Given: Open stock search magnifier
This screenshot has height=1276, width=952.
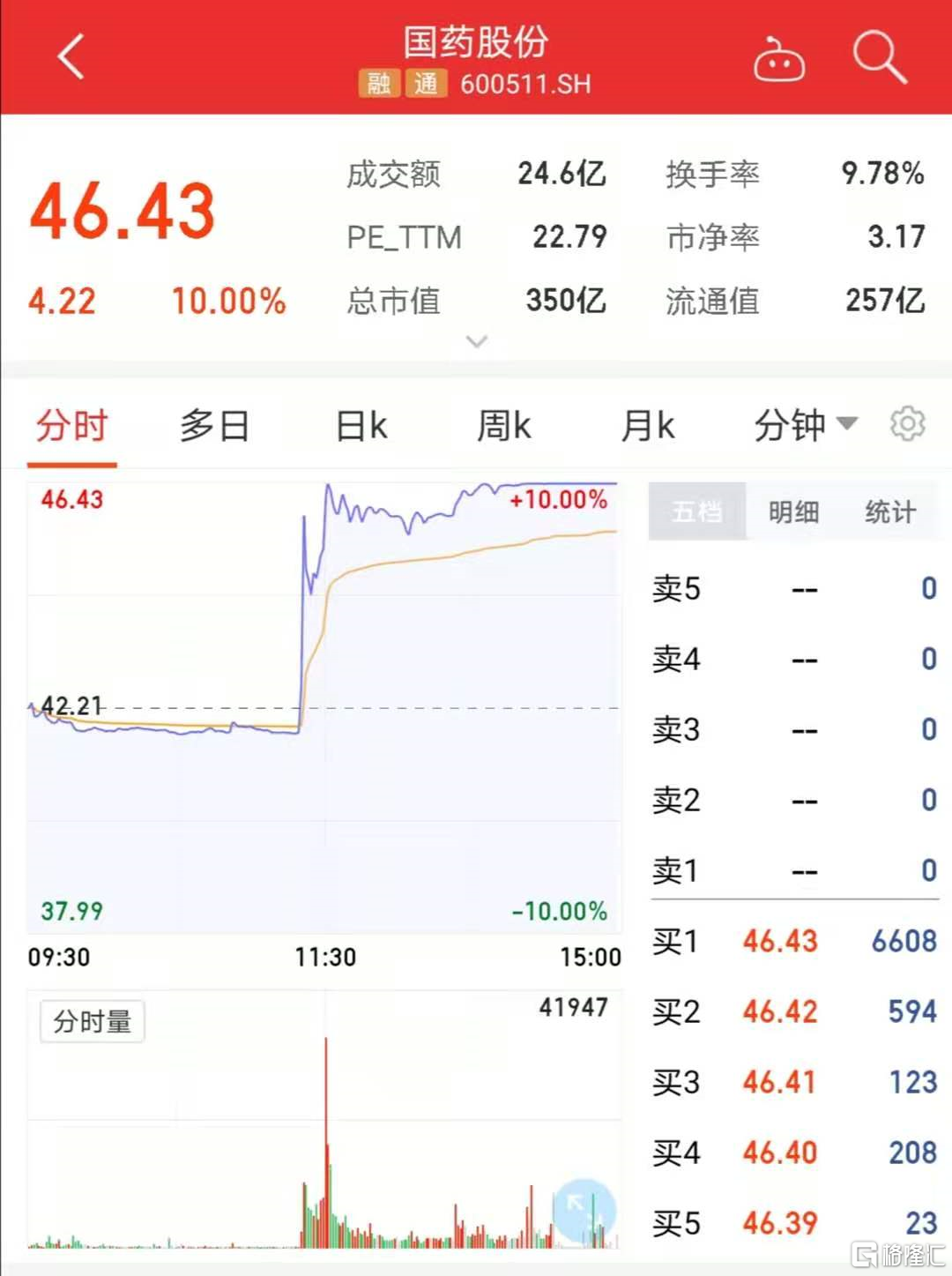Looking at the screenshot, I should pyautogui.click(x=879, y=58).
